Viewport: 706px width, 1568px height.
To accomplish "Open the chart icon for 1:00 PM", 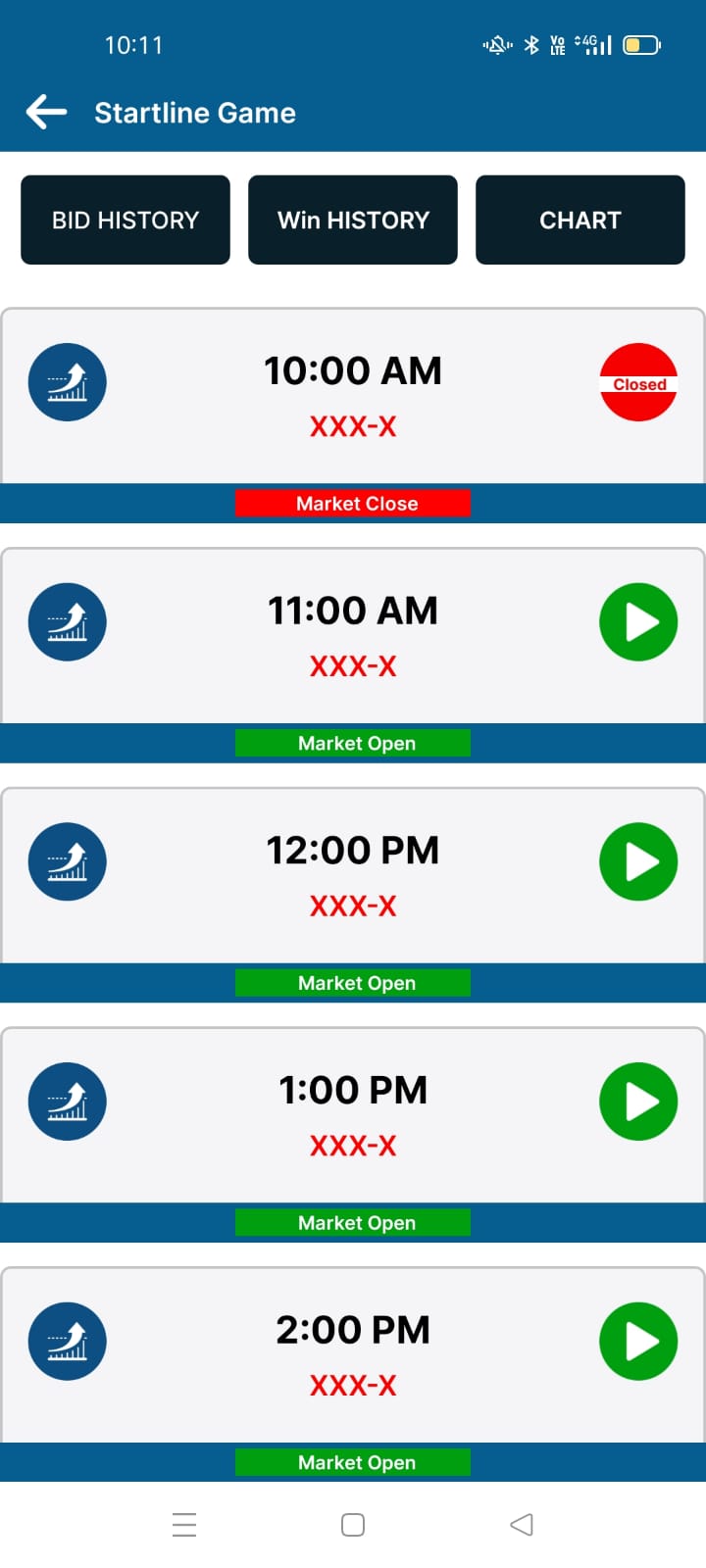I will 68,1102.
